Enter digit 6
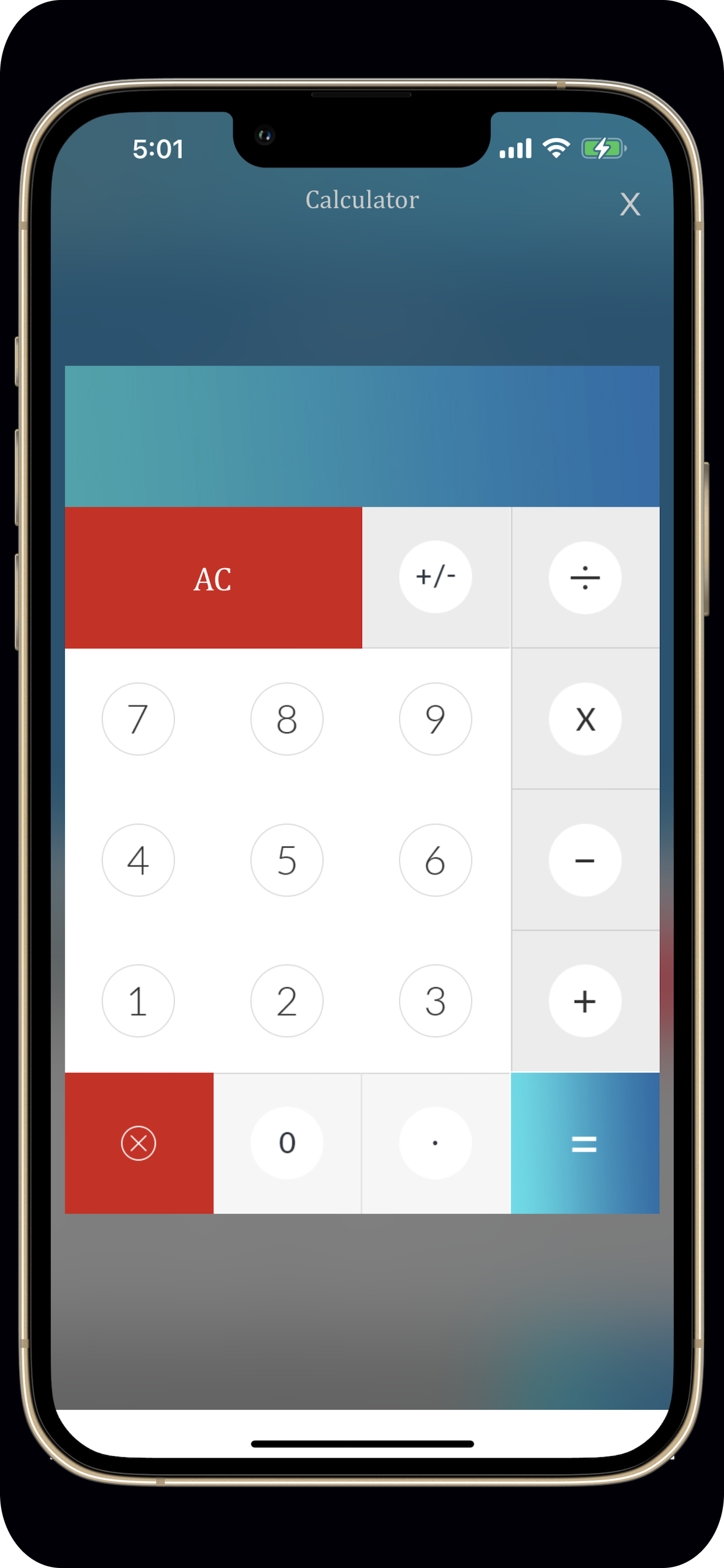Viewport: 724px width, 1568px height. (x=435, y=860)
